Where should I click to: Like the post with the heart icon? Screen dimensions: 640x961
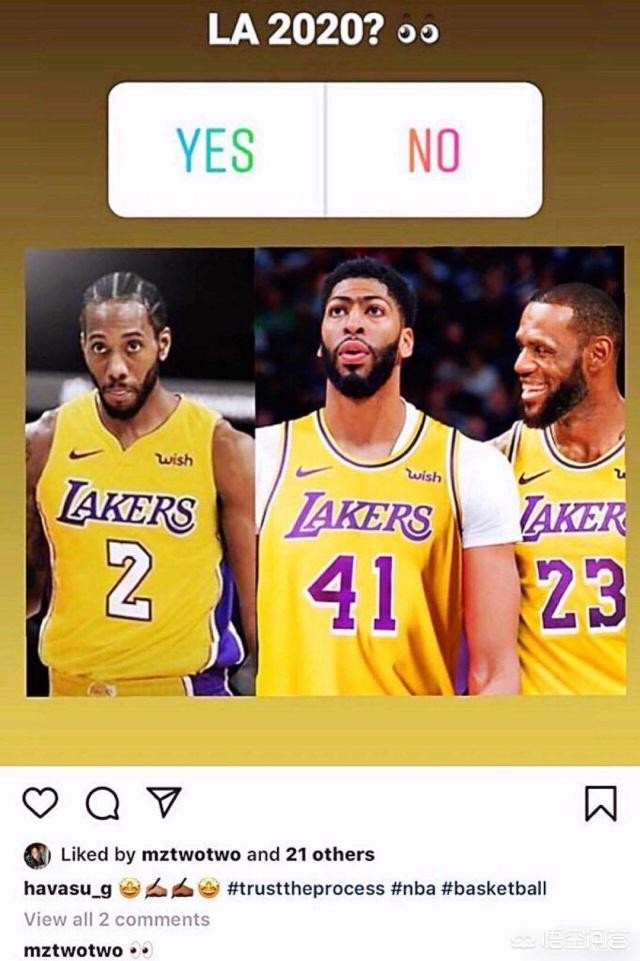(40, 802)
